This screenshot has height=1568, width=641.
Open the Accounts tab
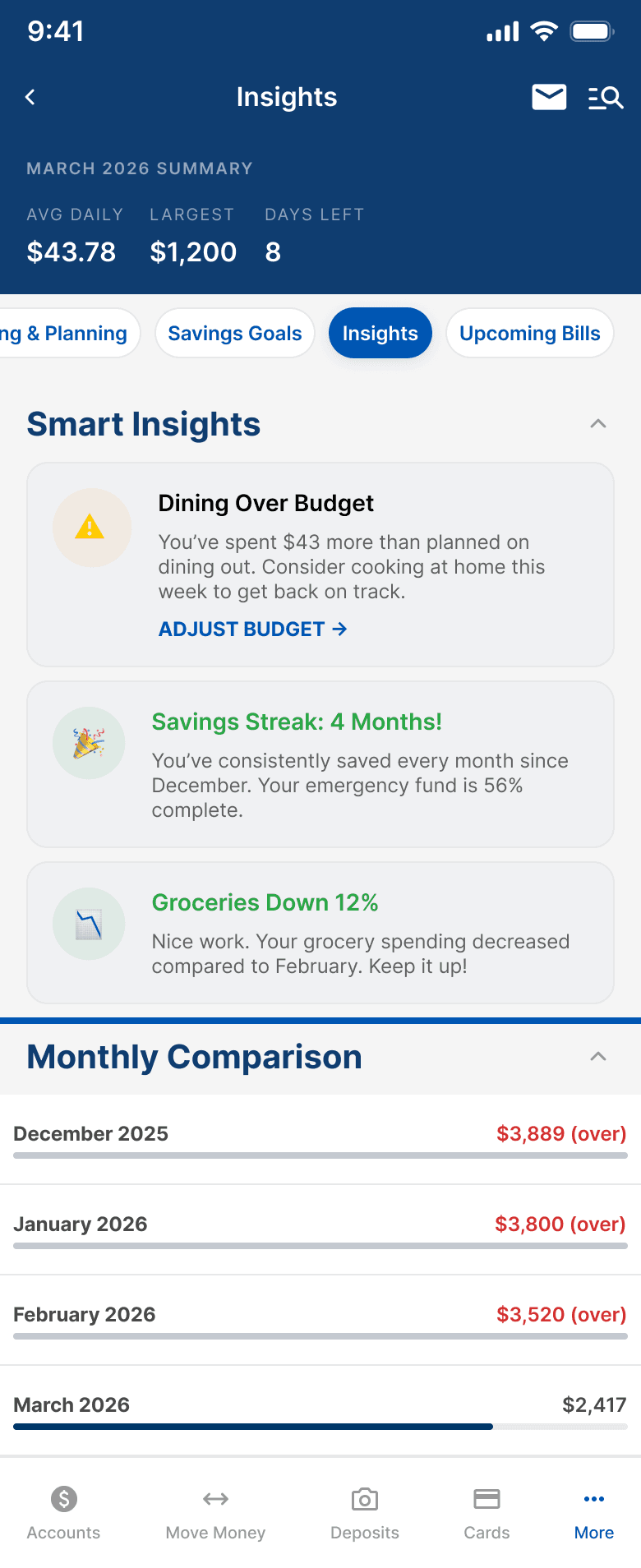63,1513
